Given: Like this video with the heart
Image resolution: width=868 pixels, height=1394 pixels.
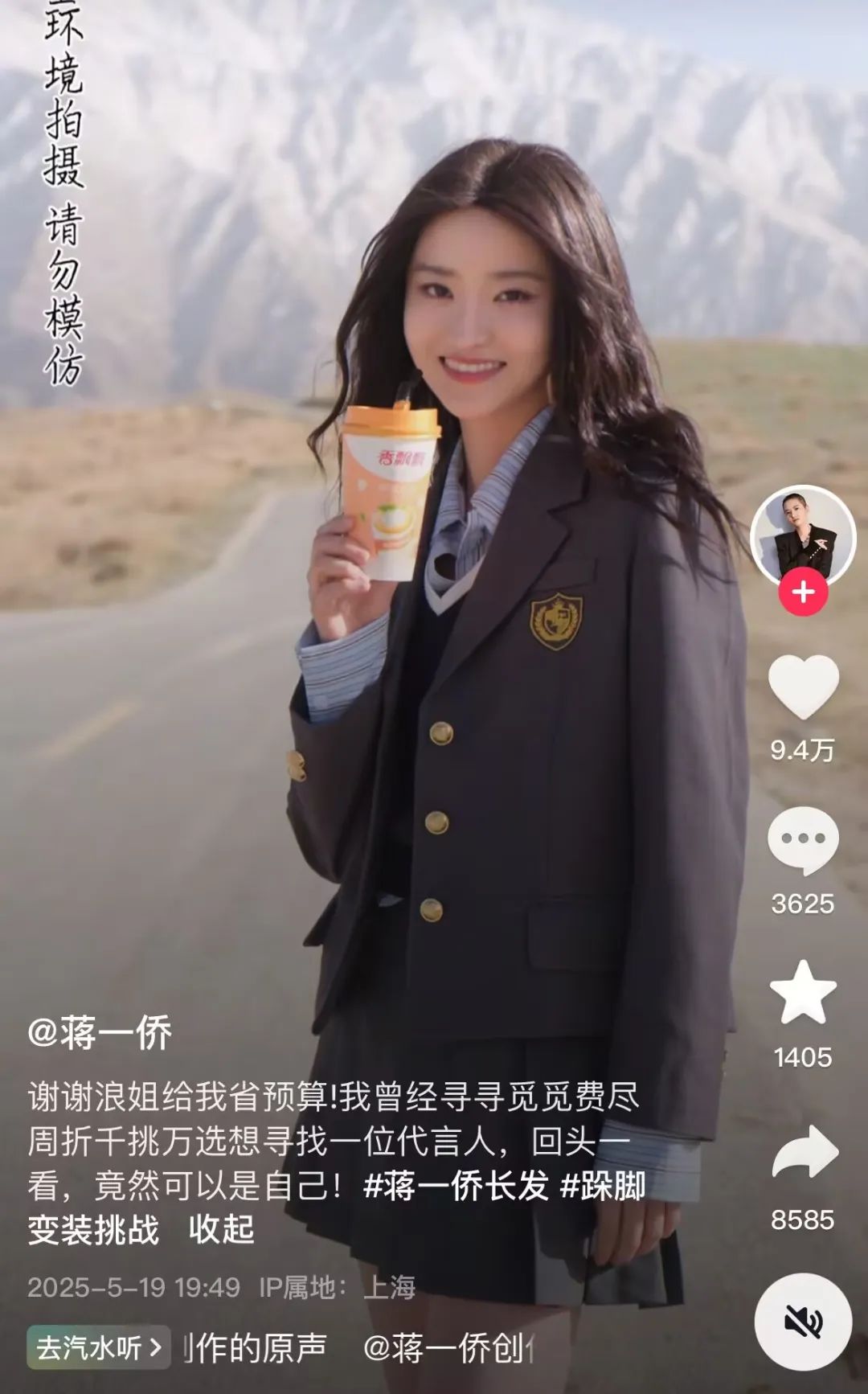Looking at the screenshot, I should pyautogui.click(x=803, y=687).
